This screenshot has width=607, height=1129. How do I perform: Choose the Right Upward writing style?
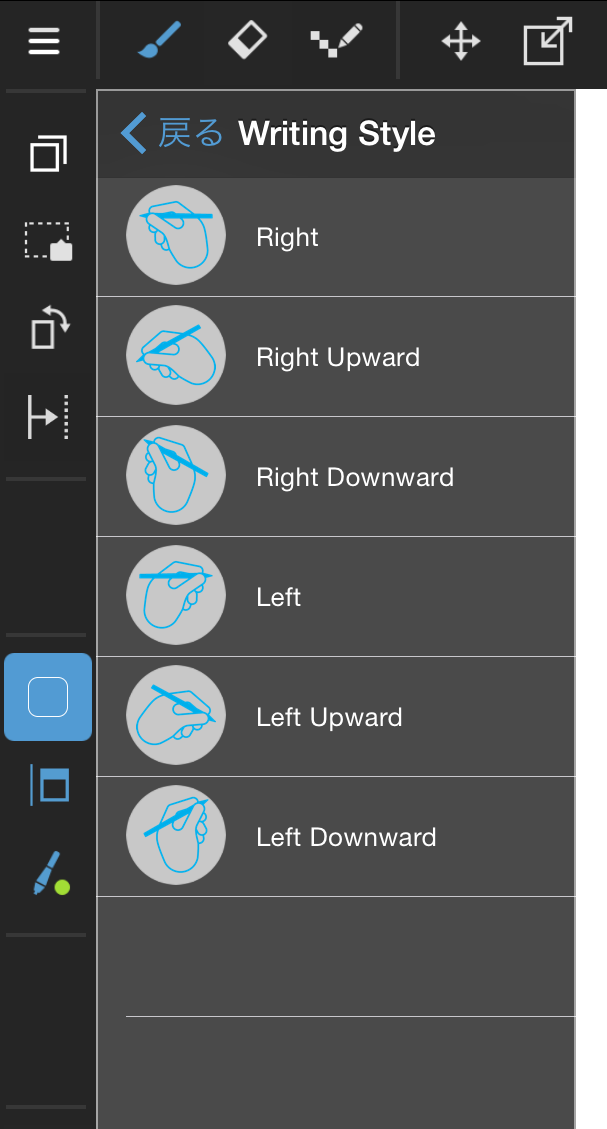point(336,356)
